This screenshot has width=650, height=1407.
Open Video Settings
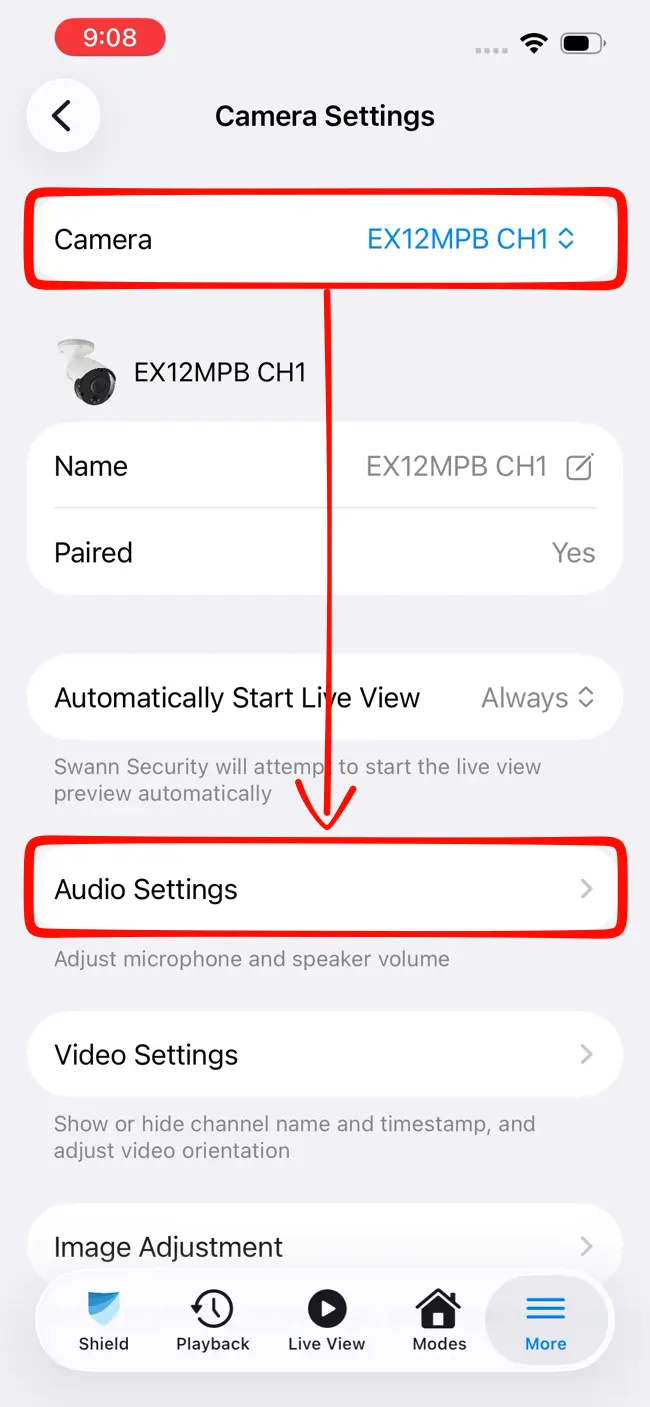(x=325, y=1054)
